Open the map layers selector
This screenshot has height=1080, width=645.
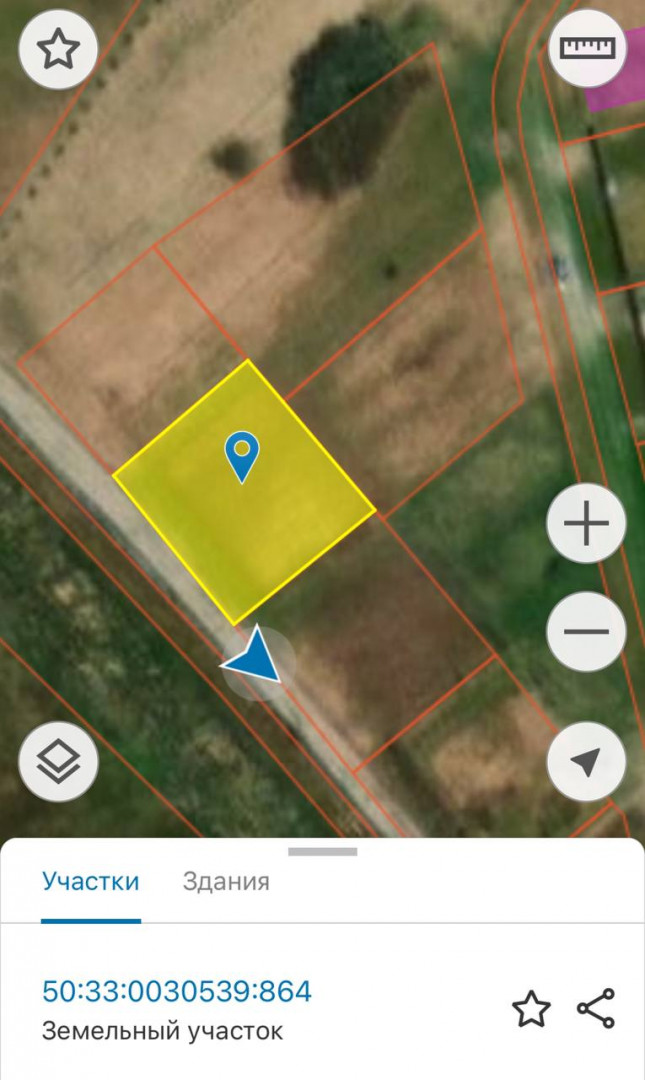point(58,762)
